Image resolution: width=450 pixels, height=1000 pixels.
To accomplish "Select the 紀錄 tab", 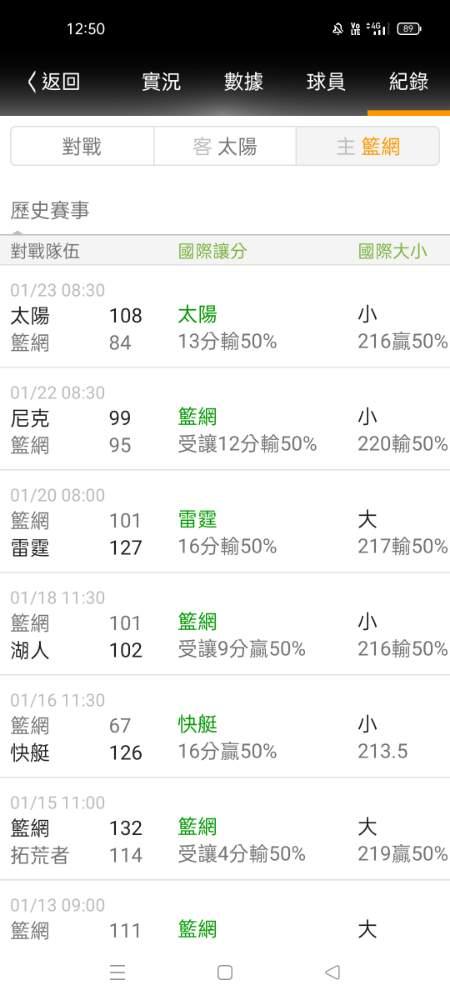I will 409,82.
